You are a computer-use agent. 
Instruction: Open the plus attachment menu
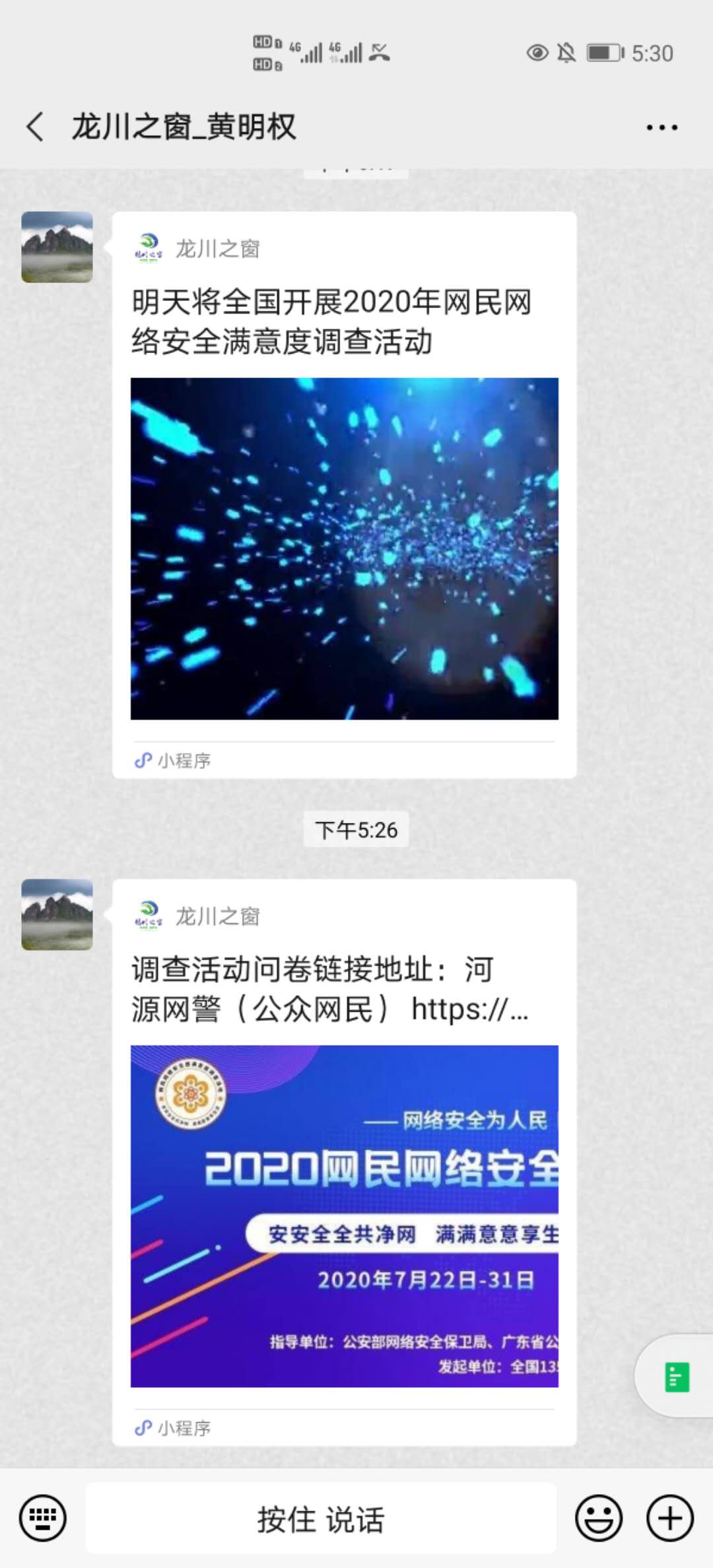pyautogui.click(x=669, y=1518)
